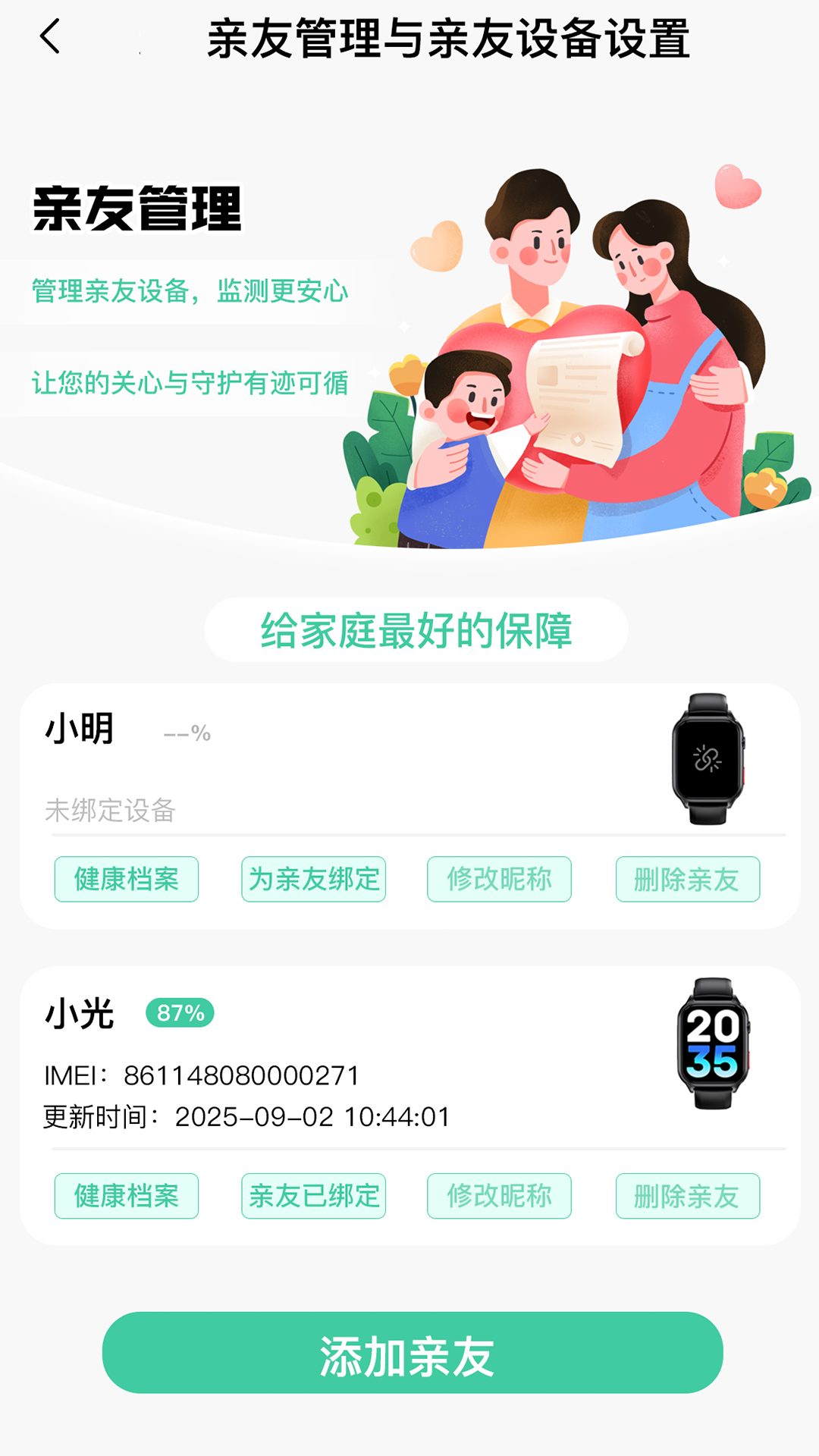This screenshot has width=819, height=1456.
Task: Open 健康档案 for 小光
Action: [126, 1195]
